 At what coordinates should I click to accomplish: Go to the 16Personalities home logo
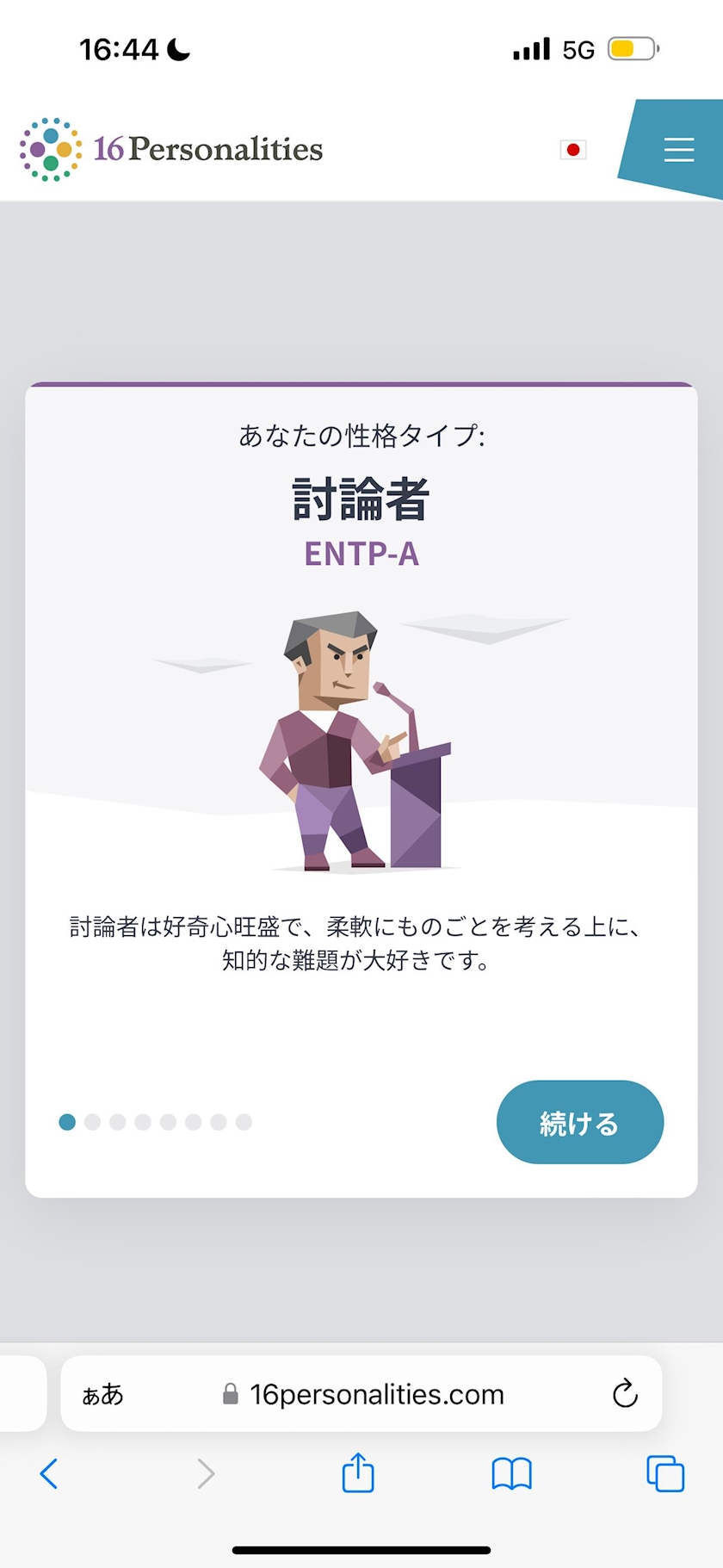(x=171, y=150)
